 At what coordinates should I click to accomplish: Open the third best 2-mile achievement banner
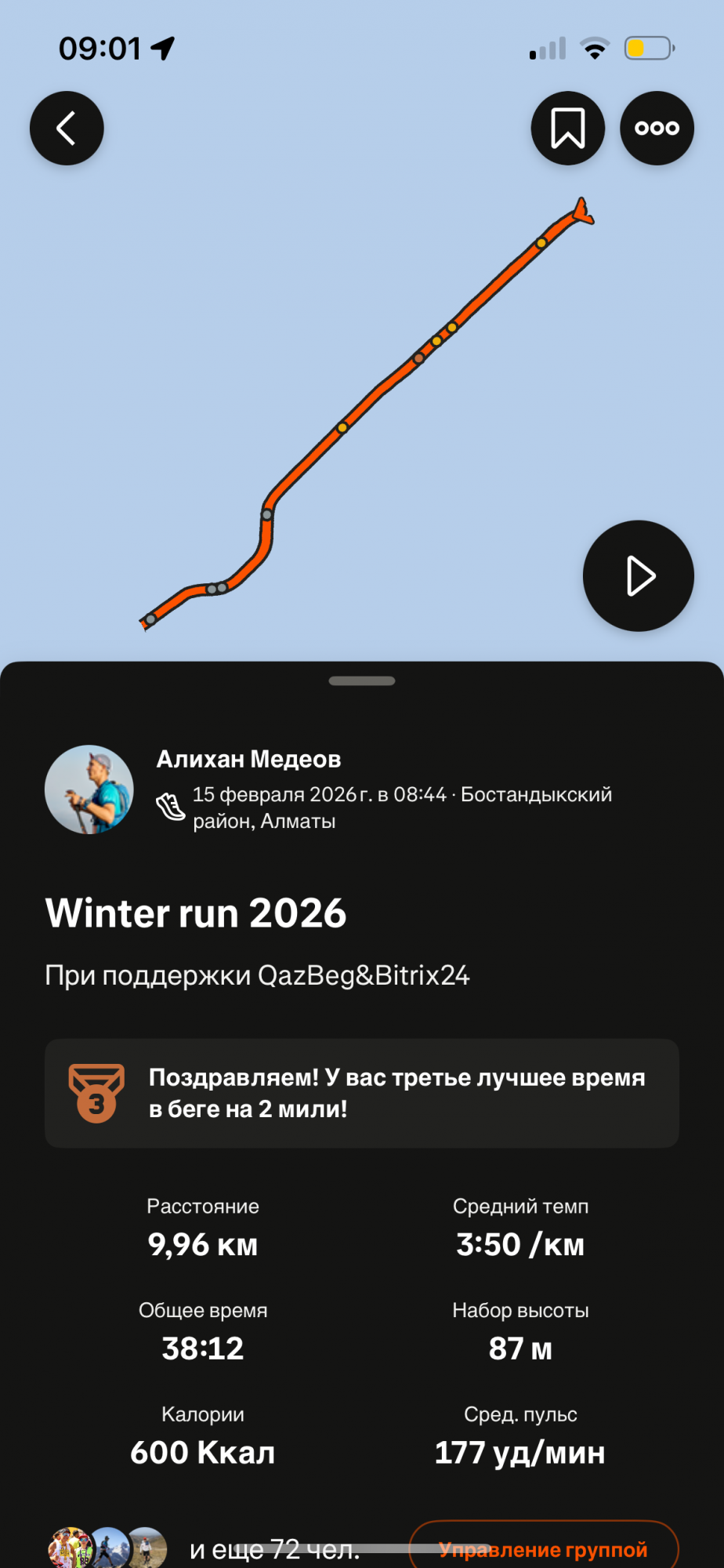coord(362,1093)
